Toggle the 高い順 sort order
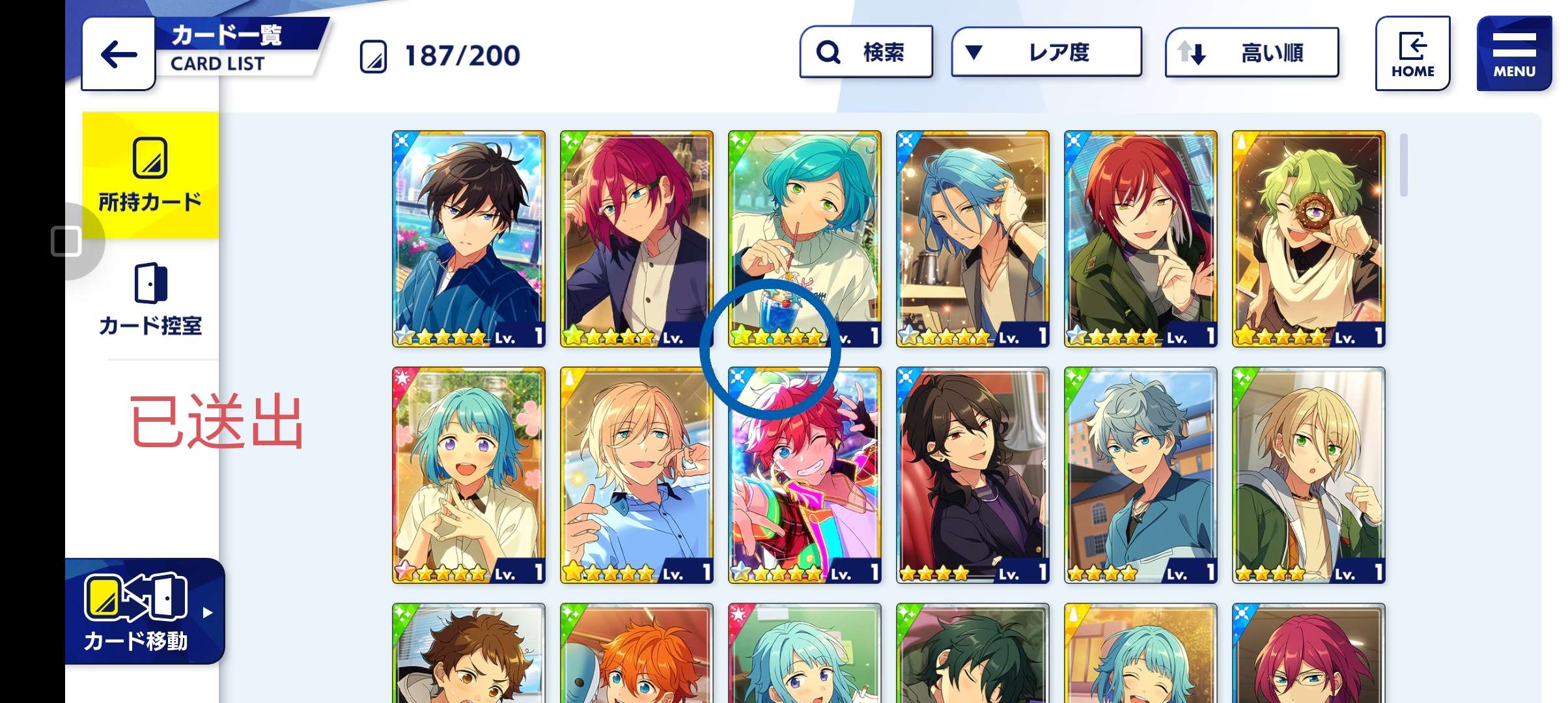This screenshot has height=703, width=1568. [x=1251, y=53]
